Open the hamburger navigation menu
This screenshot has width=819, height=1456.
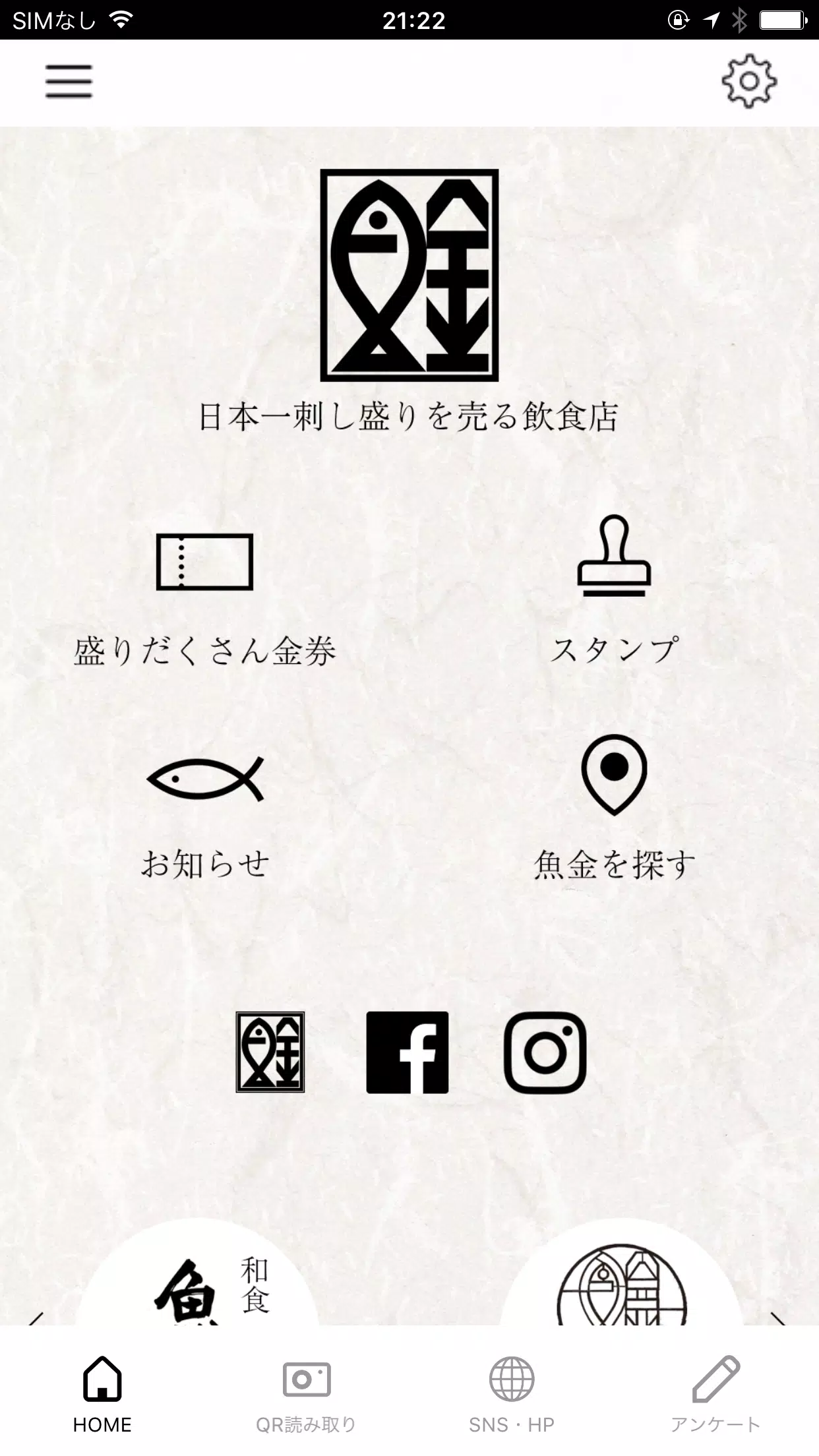(69, 82)
